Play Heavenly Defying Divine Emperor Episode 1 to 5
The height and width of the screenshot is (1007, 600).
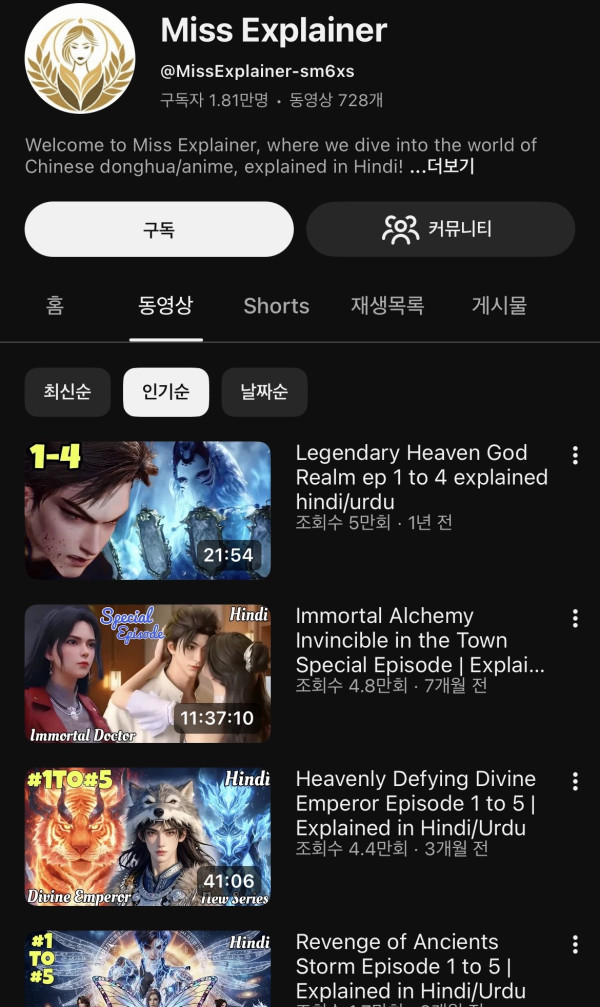(148, 836)
